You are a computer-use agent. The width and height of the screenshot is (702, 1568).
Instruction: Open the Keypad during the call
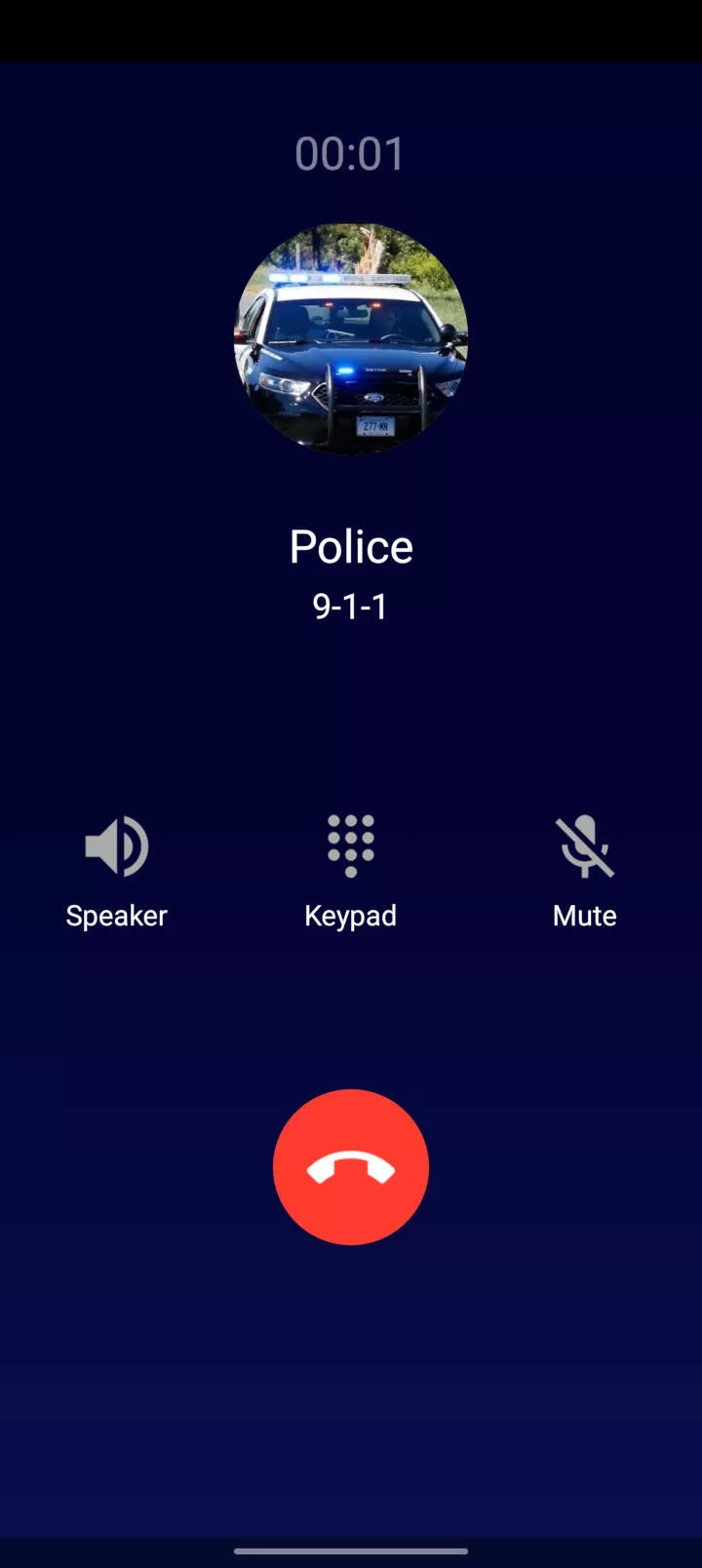click(x=351, y=871)
